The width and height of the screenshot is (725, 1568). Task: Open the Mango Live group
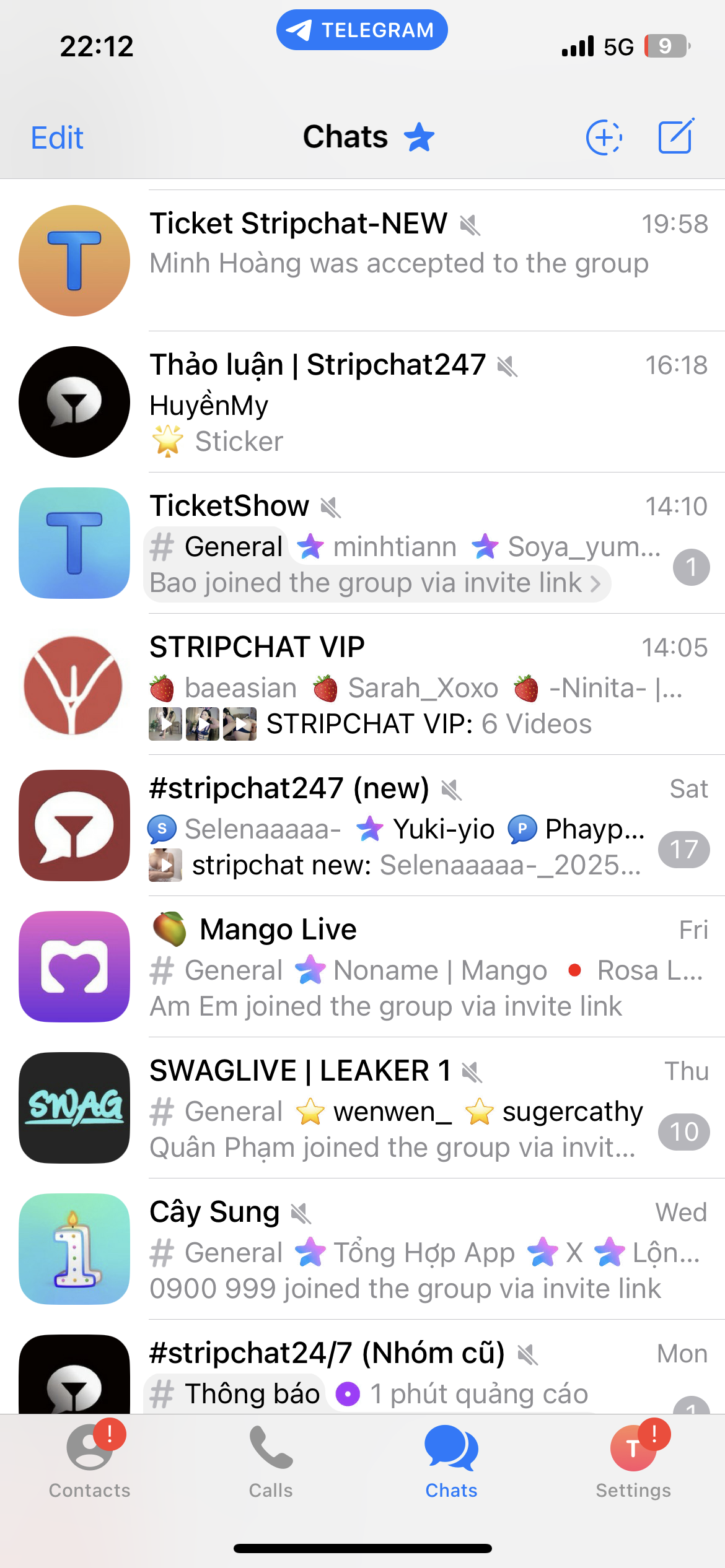362,967
